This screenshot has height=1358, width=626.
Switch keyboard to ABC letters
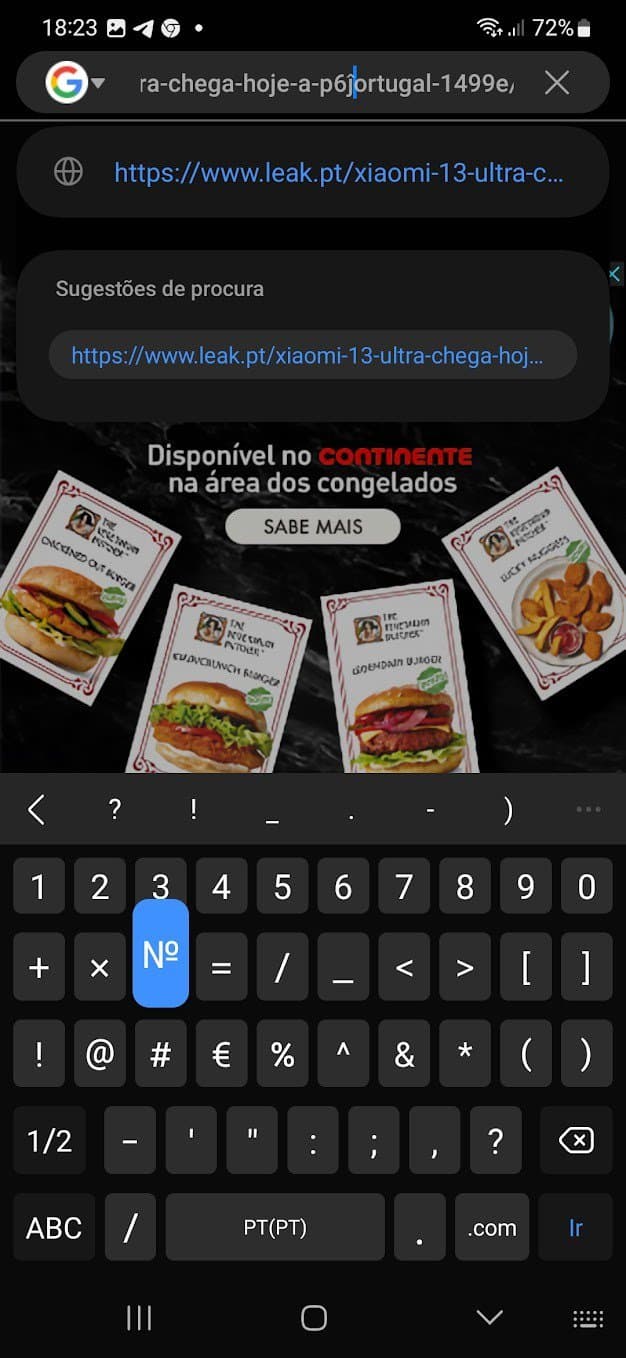coord(54,1227)
